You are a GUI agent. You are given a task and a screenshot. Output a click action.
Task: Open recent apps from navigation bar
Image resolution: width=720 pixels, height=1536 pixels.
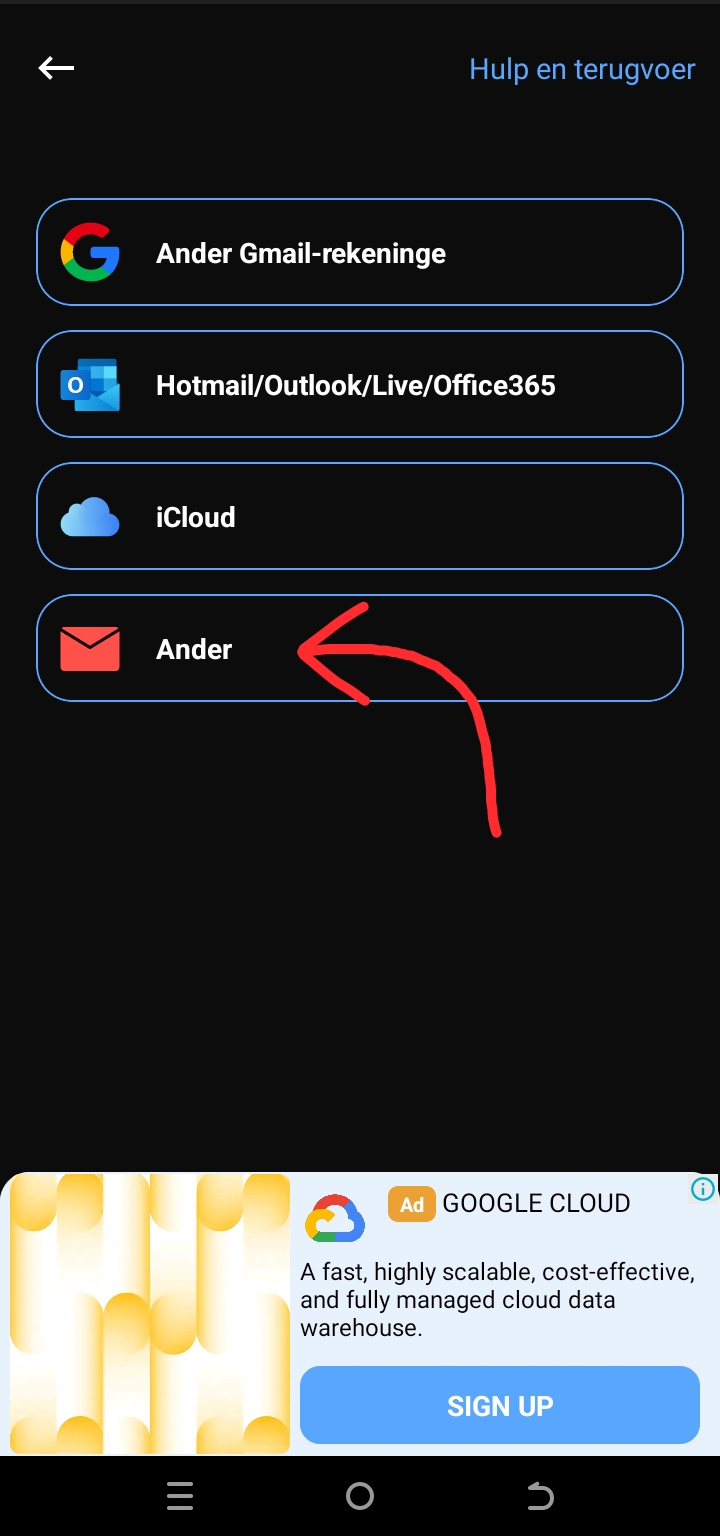(180, 1496)
